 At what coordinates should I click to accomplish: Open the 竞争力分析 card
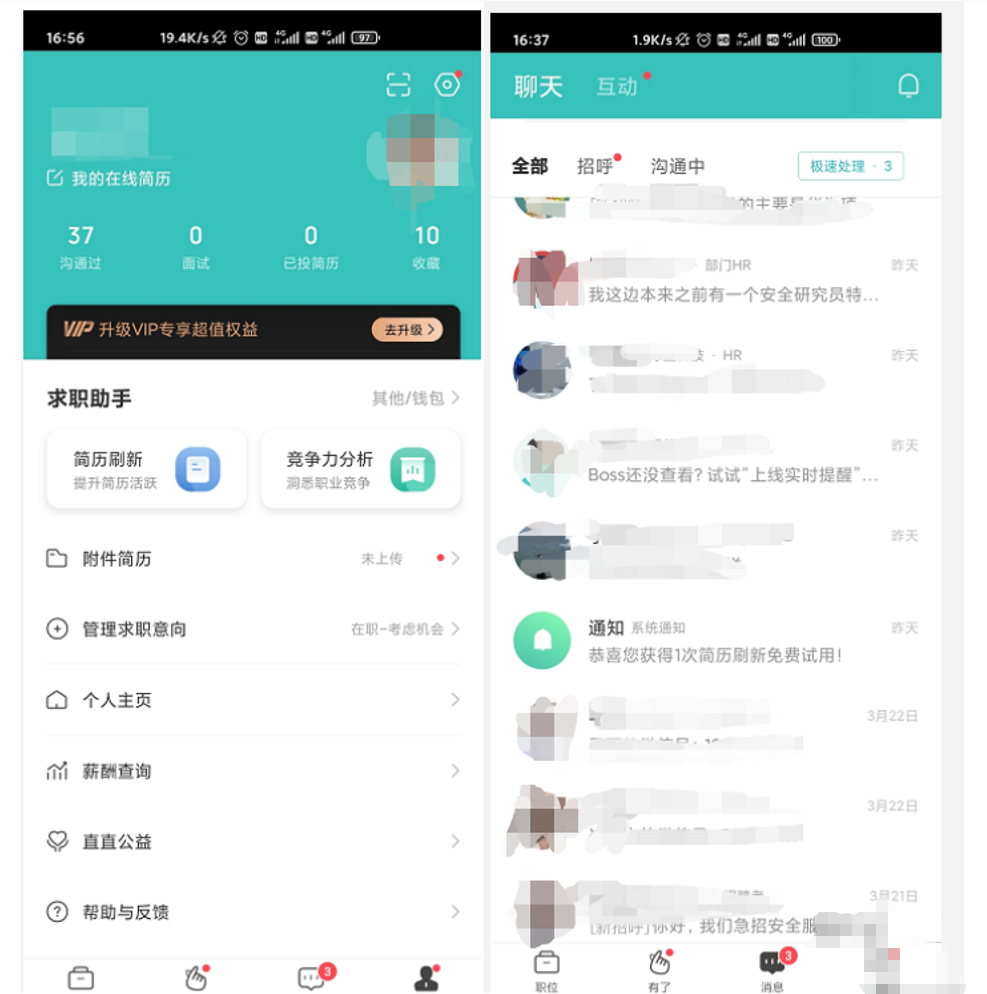pos(360,469)
